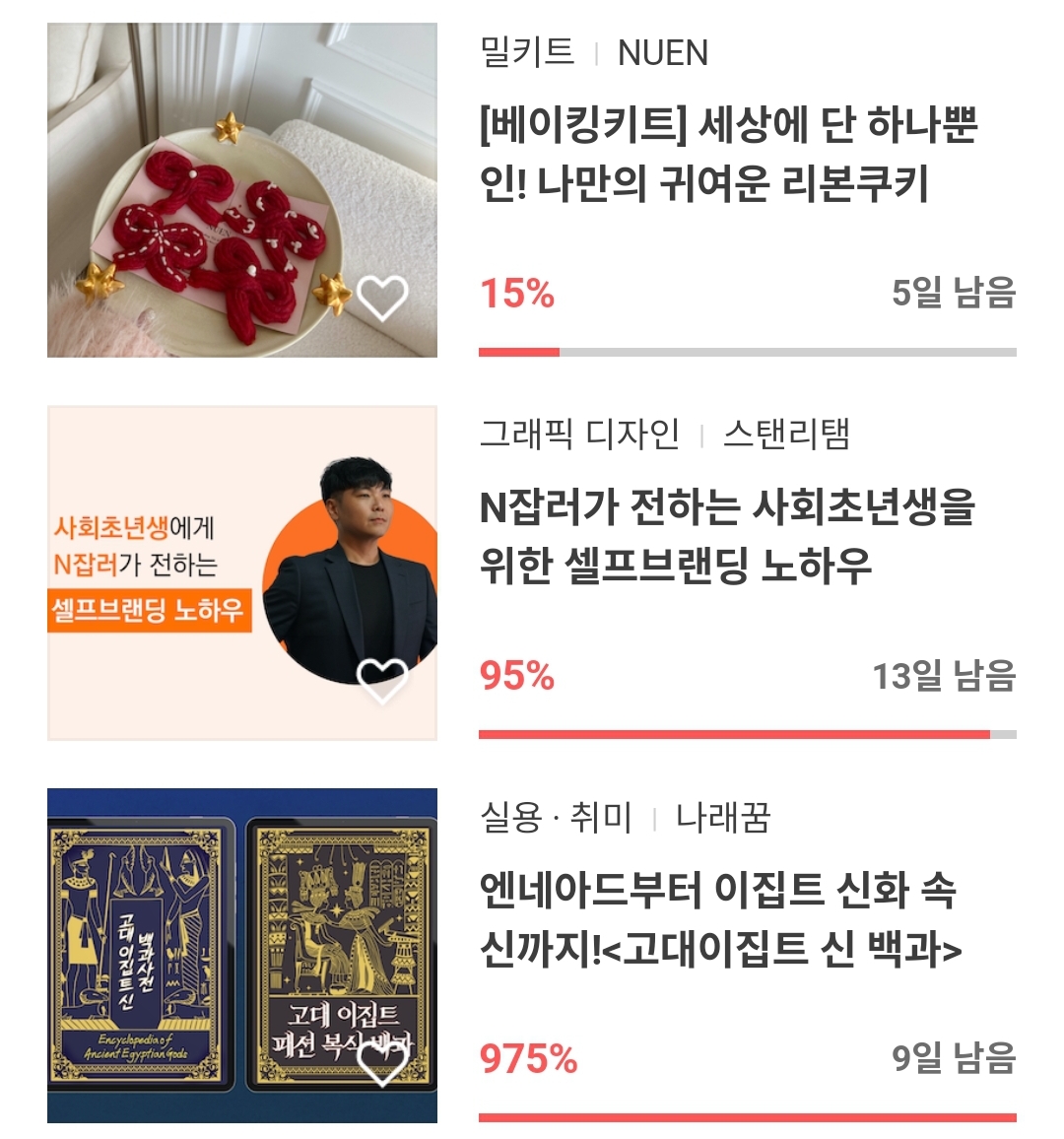Like the 셀프브랜딩 노하우 project
1064x1139 pixels.
[x=382, y=680]
